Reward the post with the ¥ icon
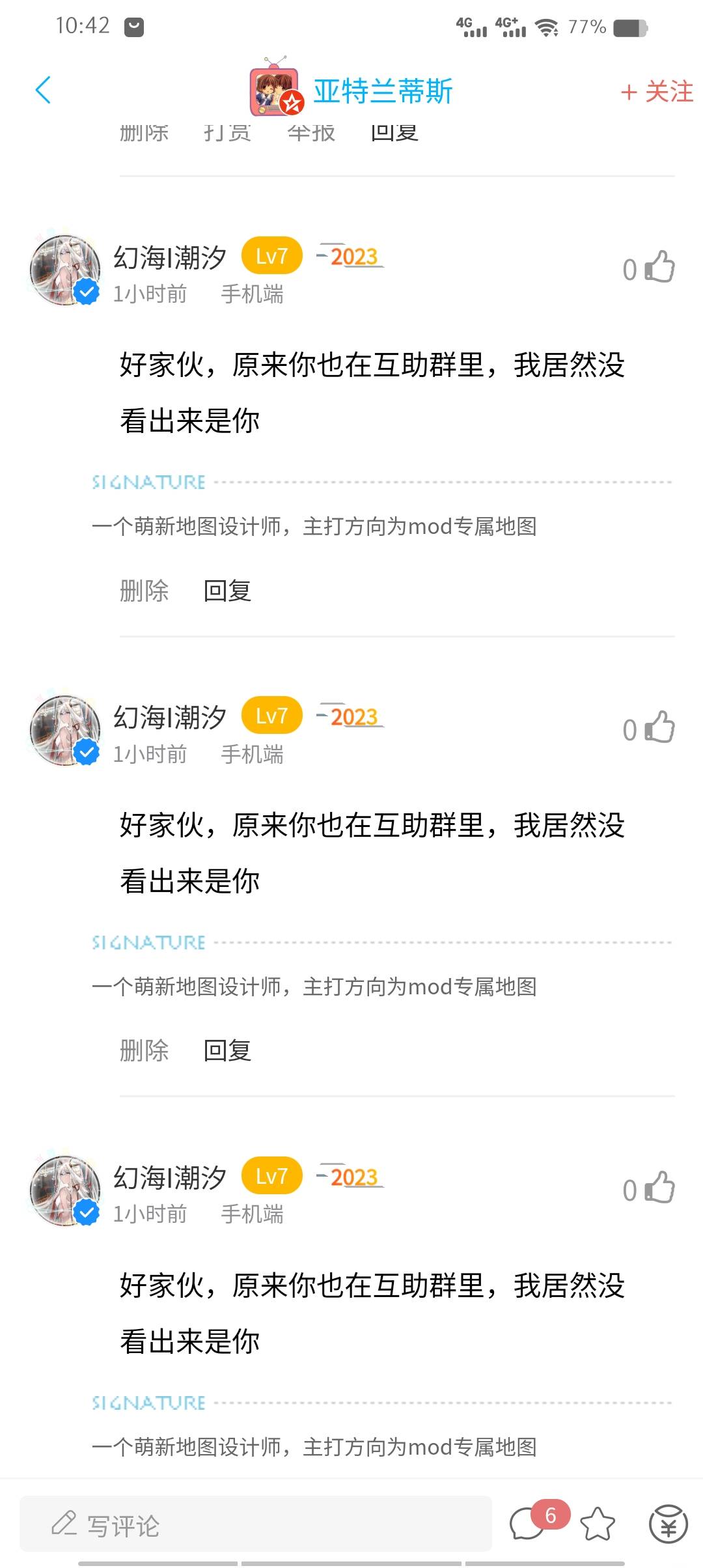Screen dimensions: 703x1568 (x=668, y=1524)
